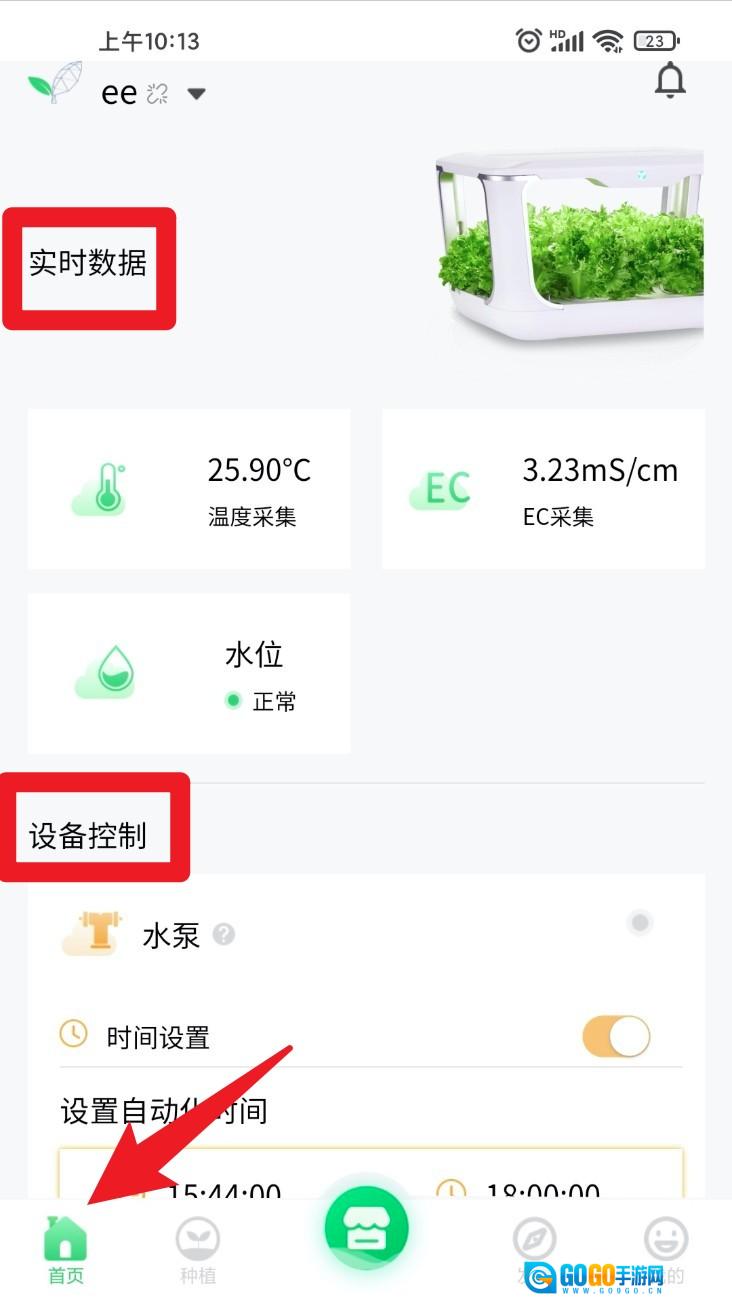Toggle the 水泵 power indicator
Viewport: 732px width, 1304px height.
640,922
